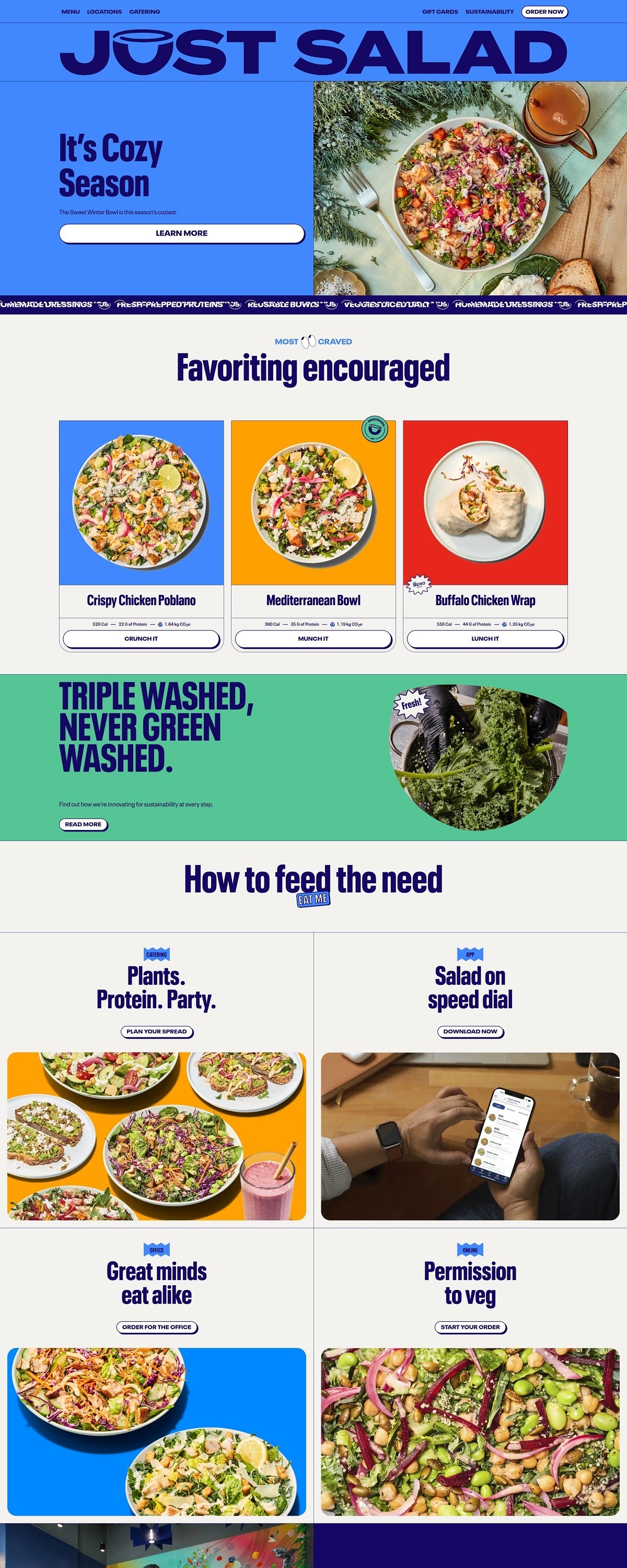
Task: Click the blue APP ribbon tag
Action: pos(470,954)
